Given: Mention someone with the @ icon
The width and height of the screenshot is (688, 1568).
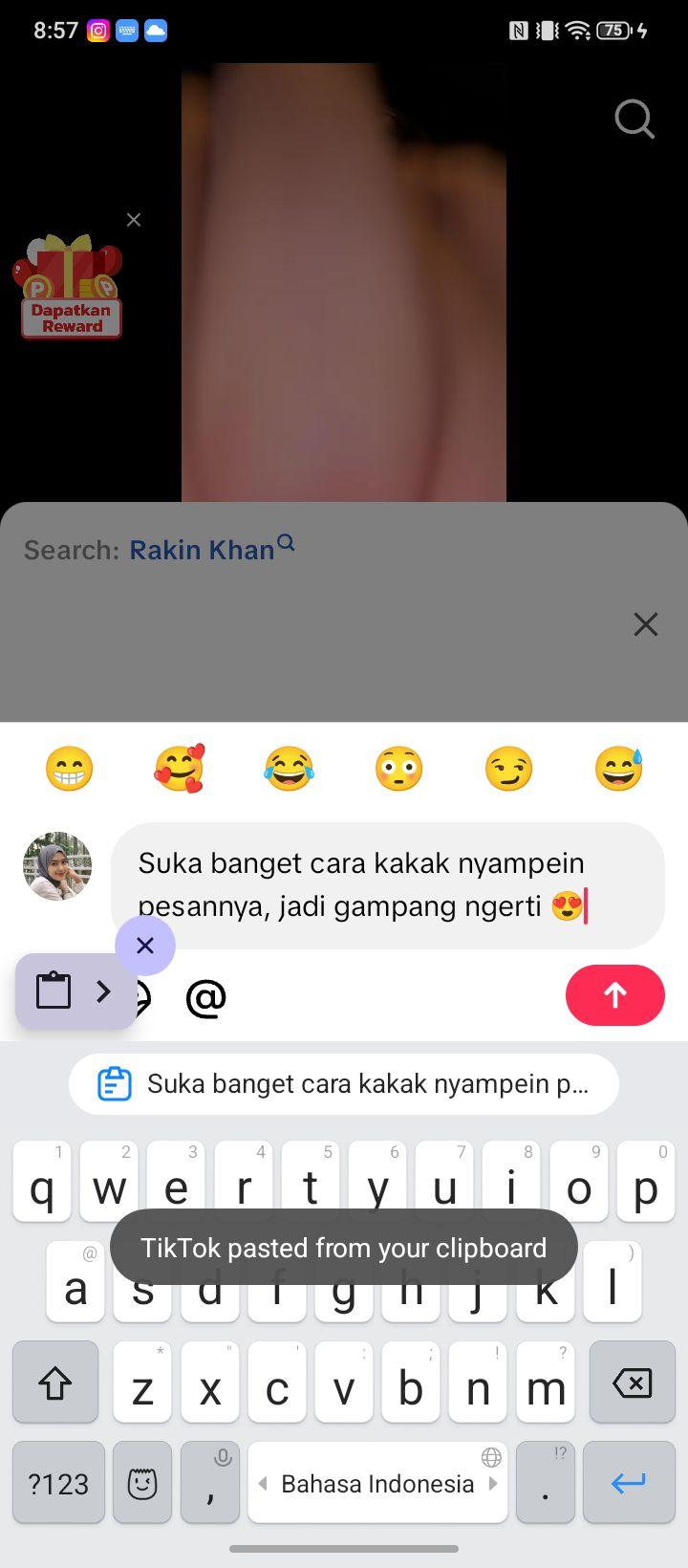Looking at the screenshot, I should [206, 997].
